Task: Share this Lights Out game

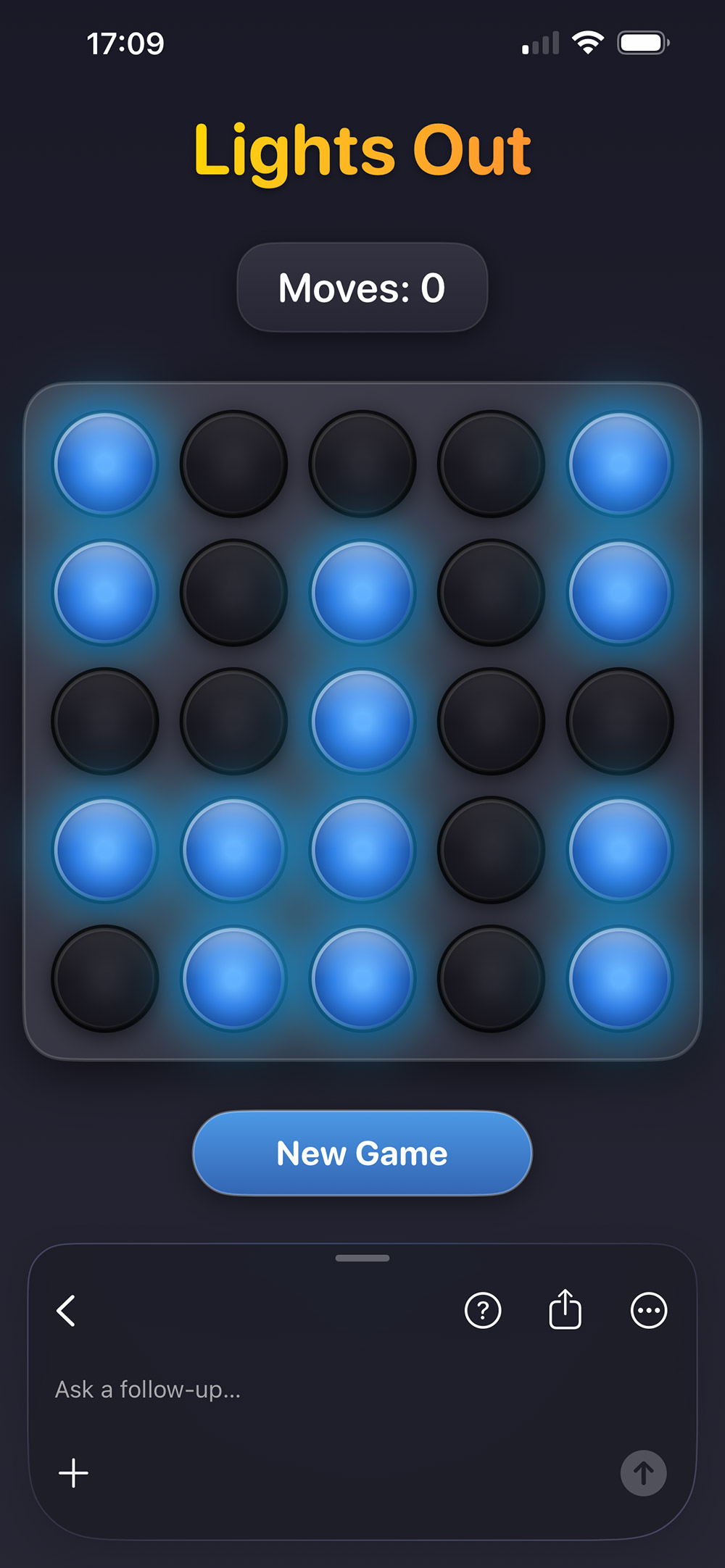Action: (x=565, y=1309)
